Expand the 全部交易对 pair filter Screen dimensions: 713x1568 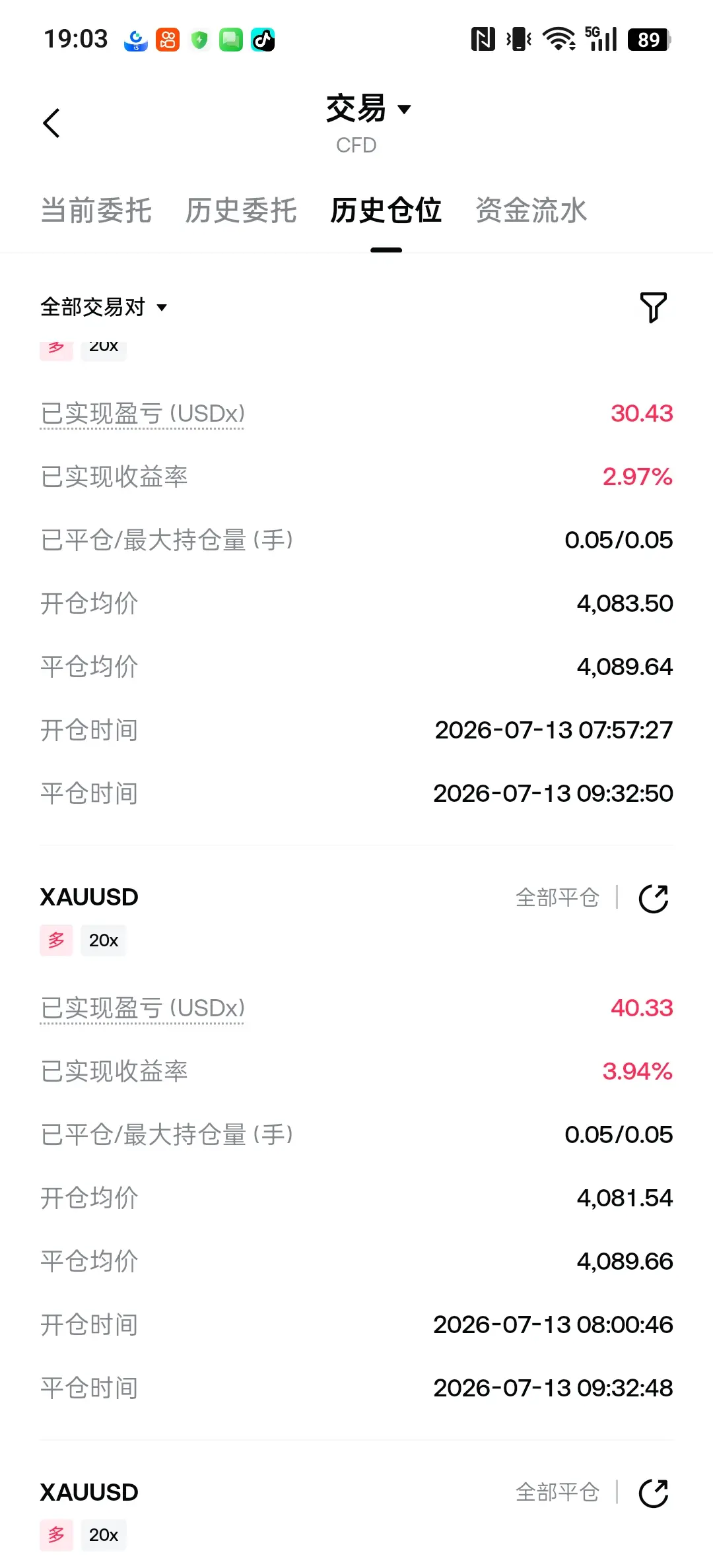[104, 308]
